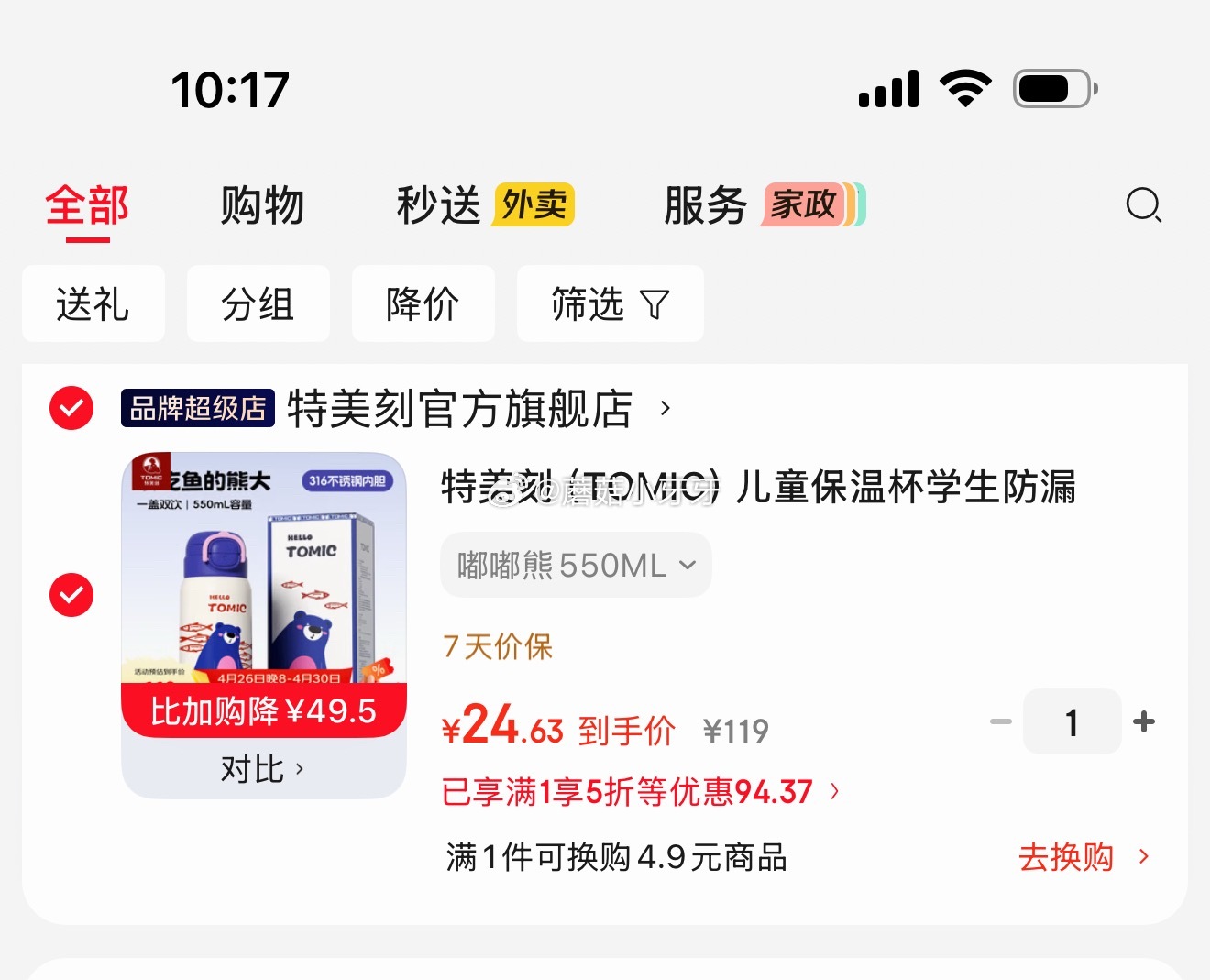Tap 对比 to compare products
Image resolution: width=1210 pixels, height=980 pixels.
tap(262, 769)
